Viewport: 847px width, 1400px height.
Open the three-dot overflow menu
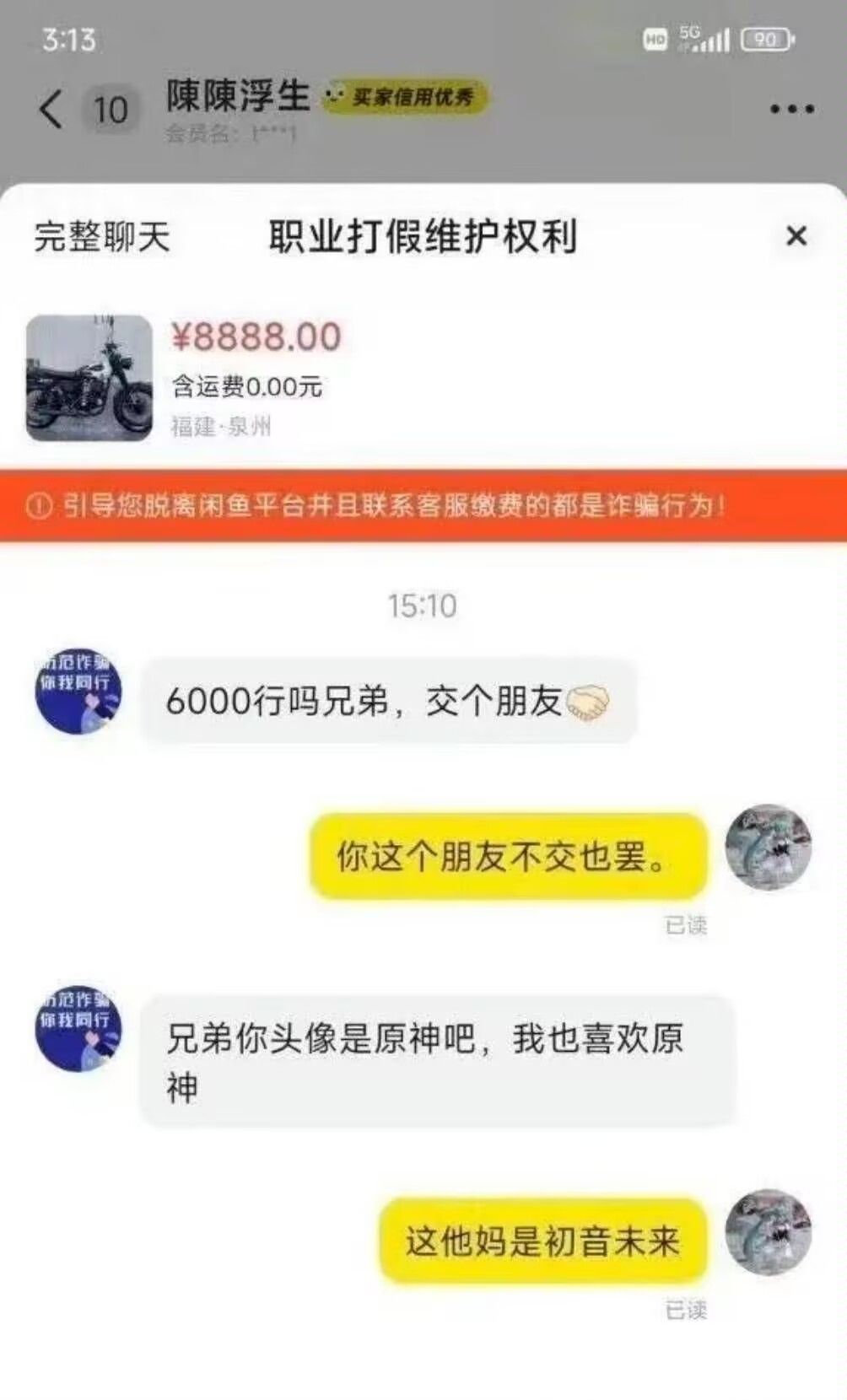[x=791, y=109]
